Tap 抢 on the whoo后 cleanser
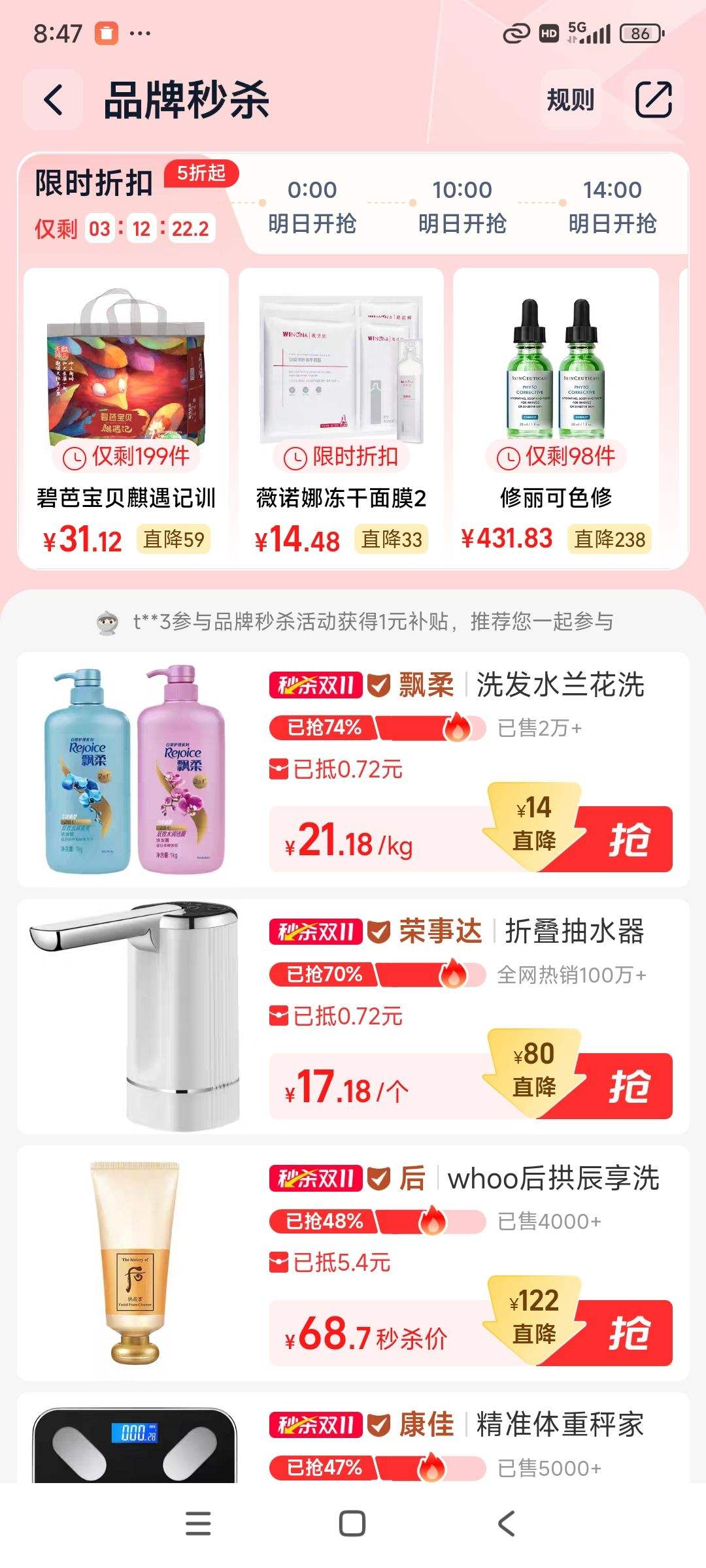706x1568 pixels. (628, 1333)
